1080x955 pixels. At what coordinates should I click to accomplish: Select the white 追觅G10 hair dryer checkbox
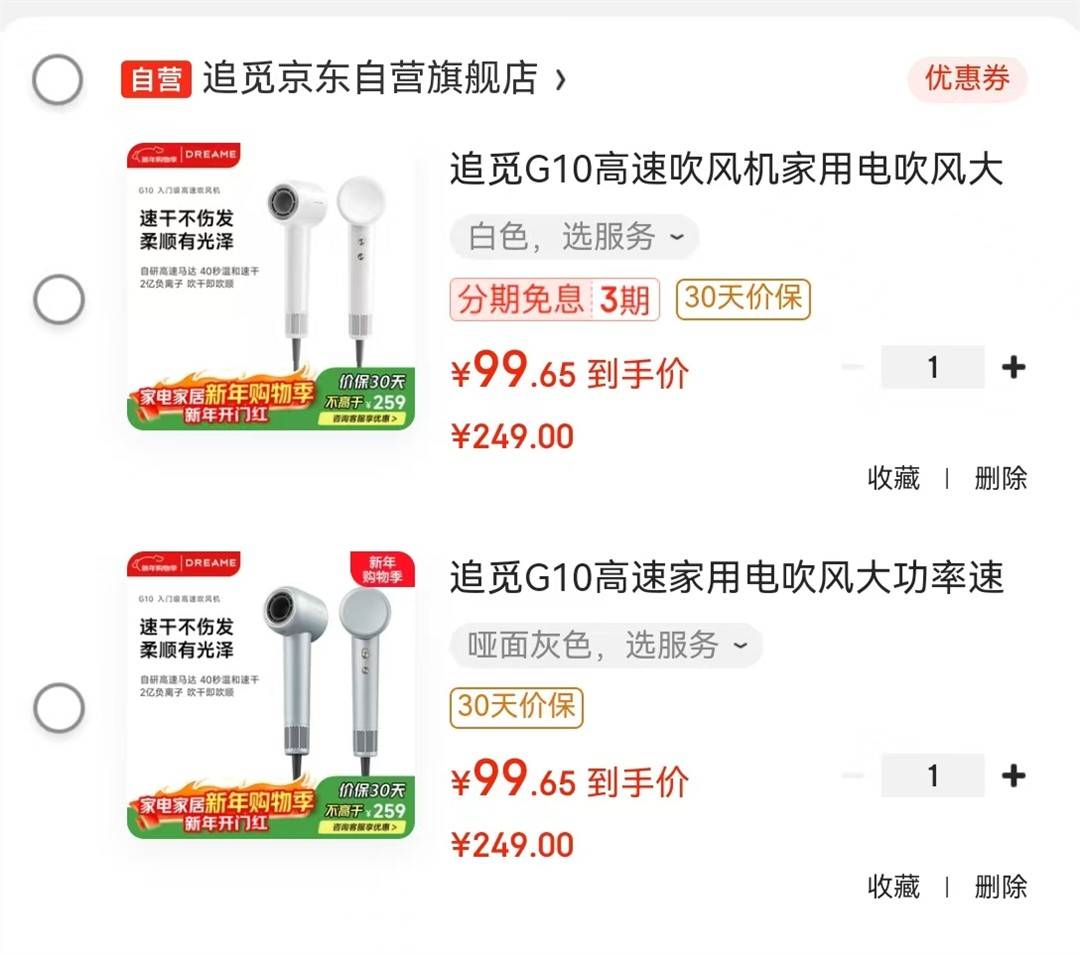point(59,299)
